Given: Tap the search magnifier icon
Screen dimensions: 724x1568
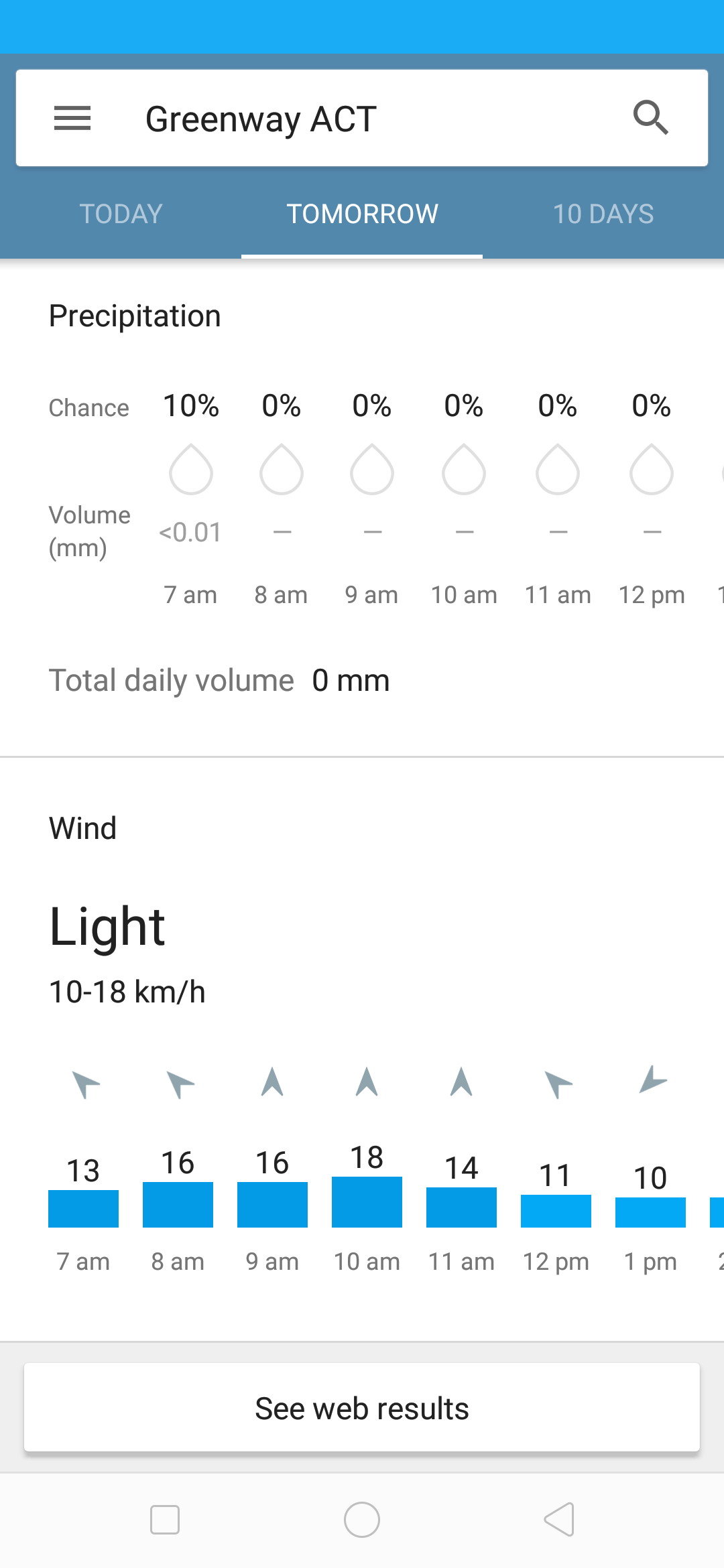Looking at the screenshot, I should 651,118.
